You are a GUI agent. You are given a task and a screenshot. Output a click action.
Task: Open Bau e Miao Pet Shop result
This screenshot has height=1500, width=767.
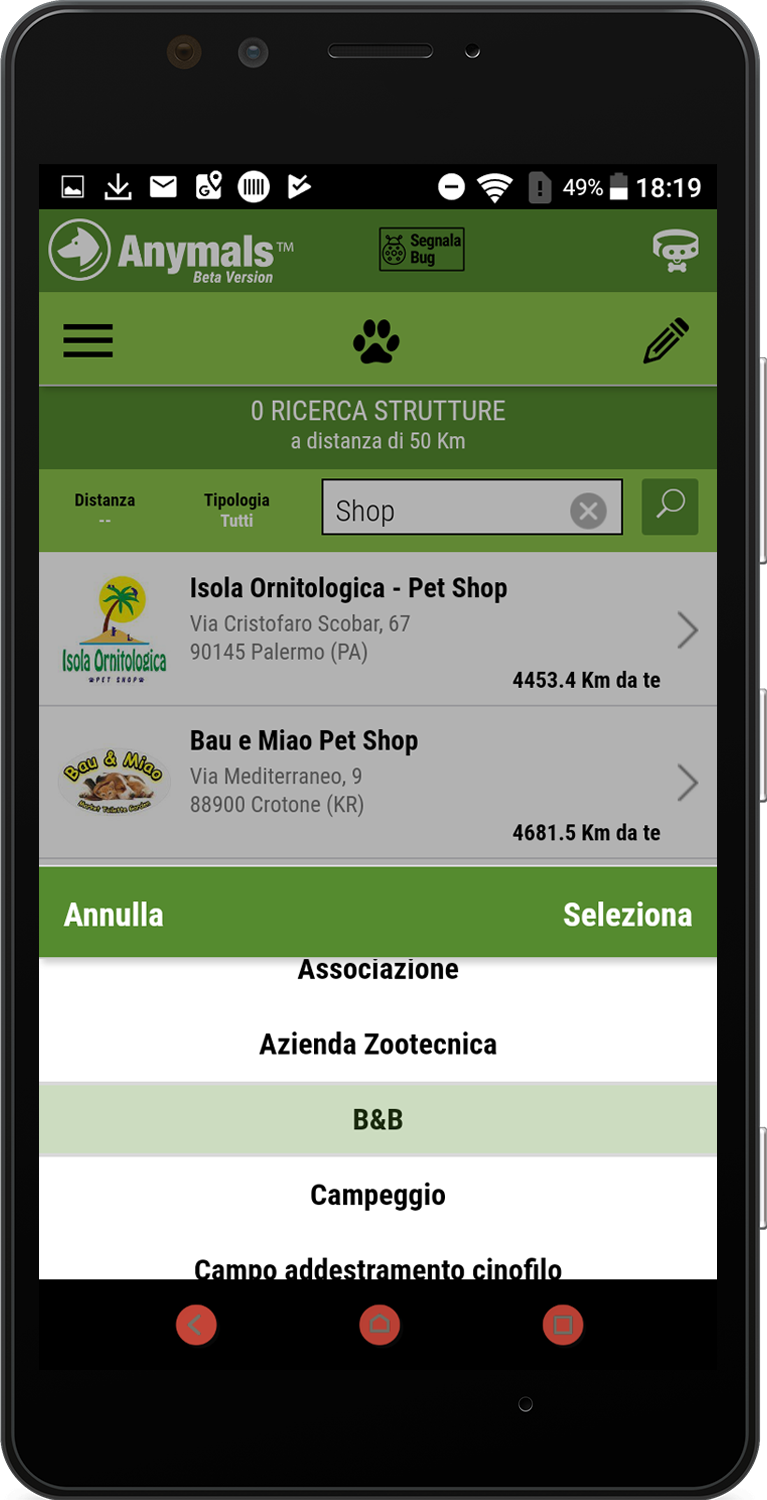coord(378,783)
